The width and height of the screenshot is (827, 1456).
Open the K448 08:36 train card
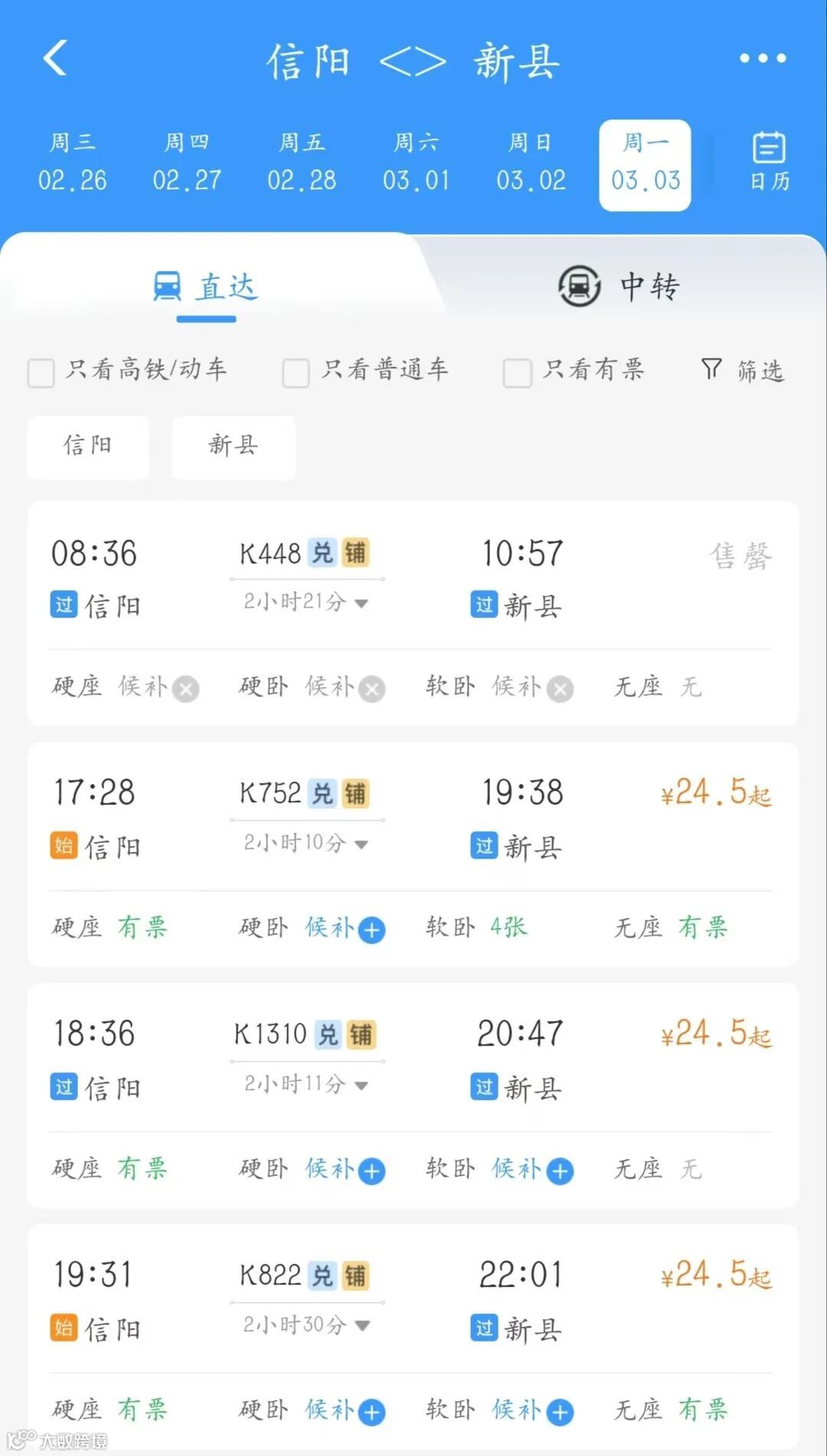(x=413, y=613)
